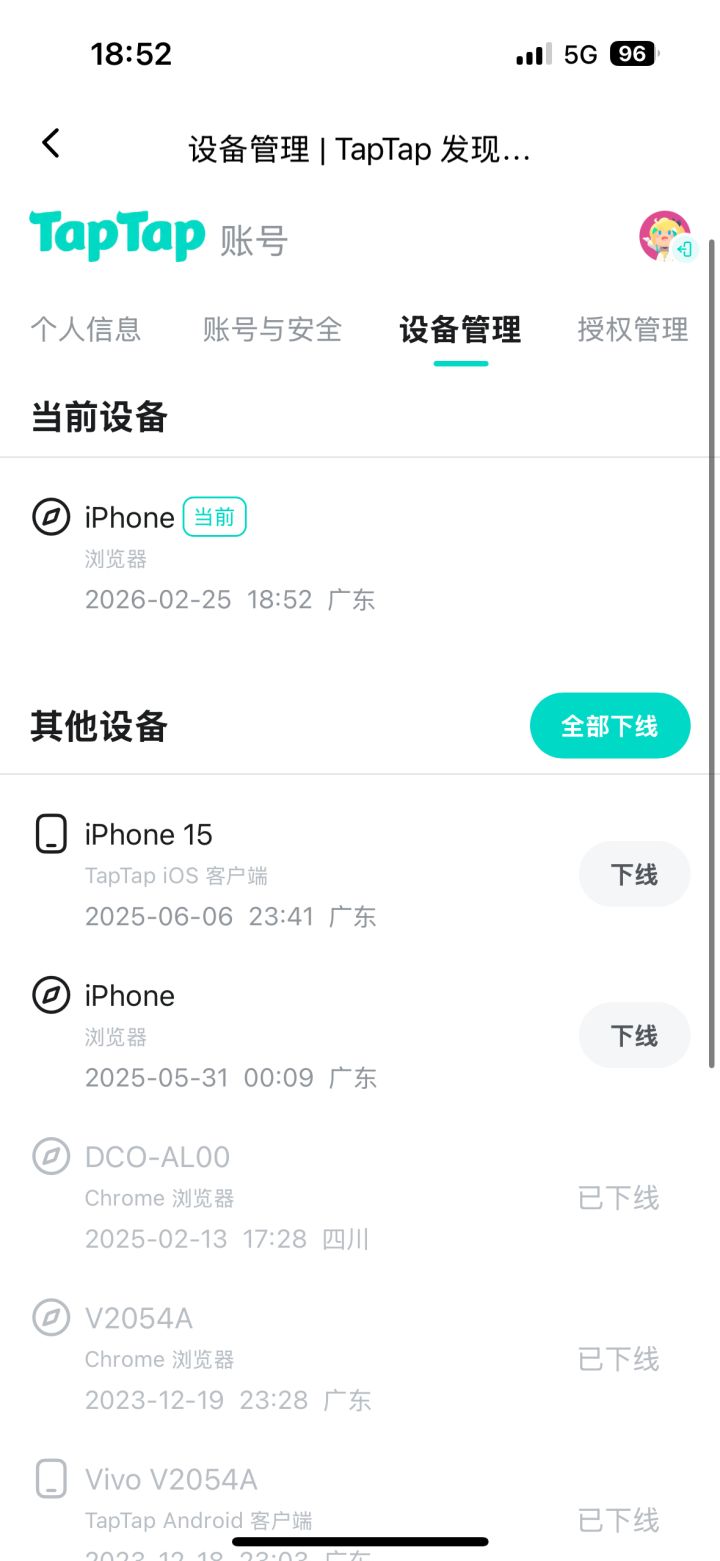The height and width of the screenshot is (1561, 720).
Task: Click the compass icon beside V2054A
Action: [50, 1318]
